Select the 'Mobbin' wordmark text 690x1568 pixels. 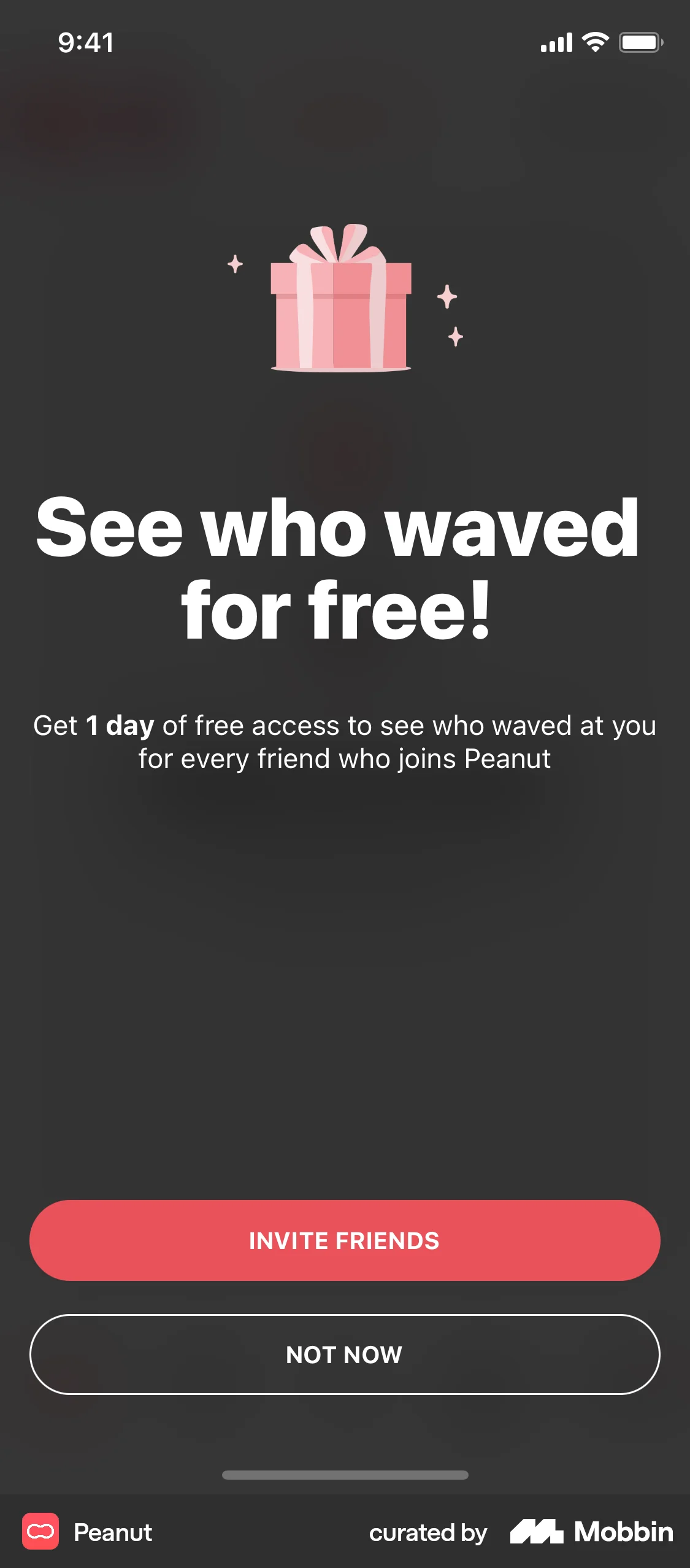pos(623,1532)
